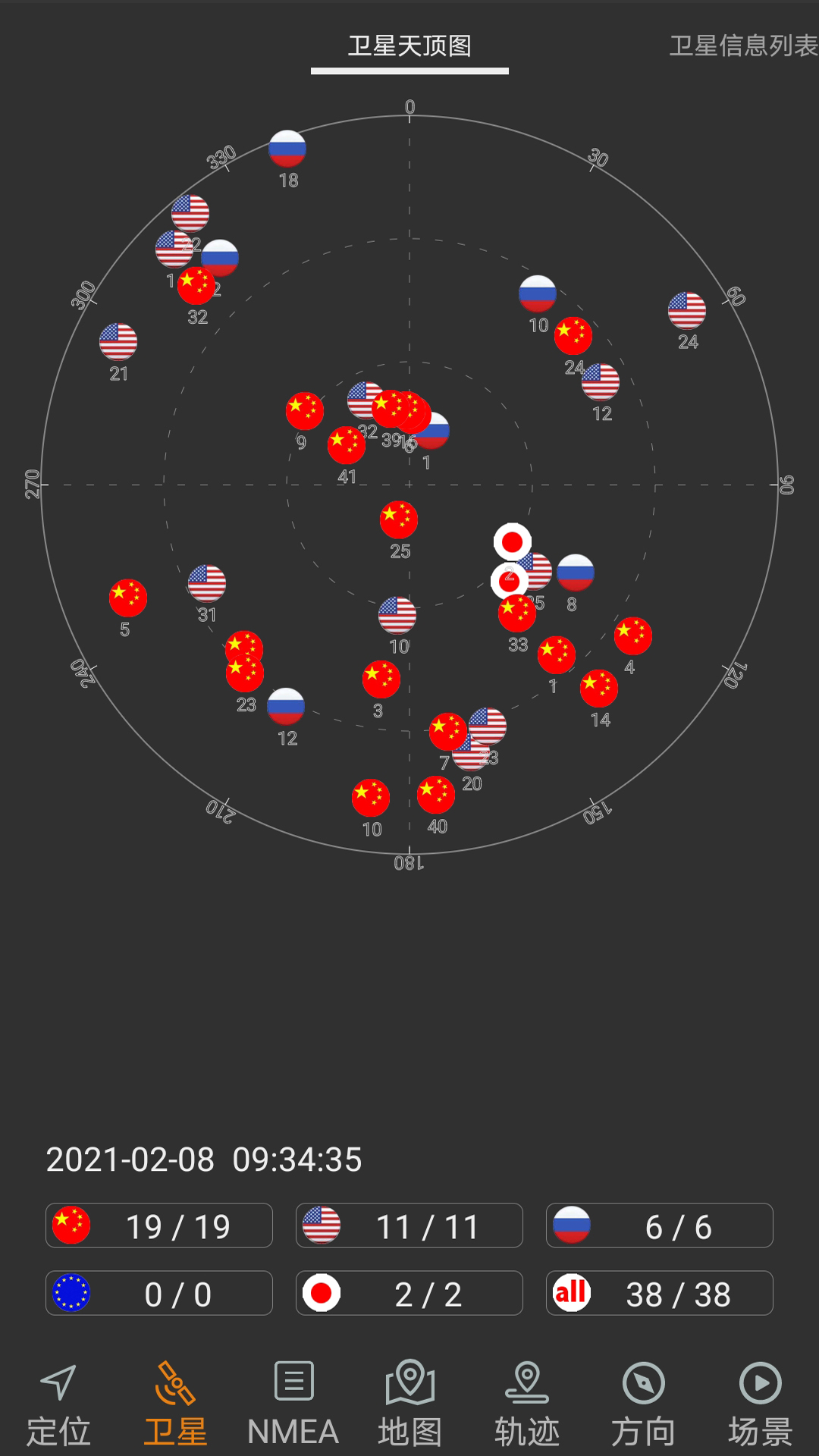Toggle the China satellites 19 / 19 filter

coord(159,1225)
